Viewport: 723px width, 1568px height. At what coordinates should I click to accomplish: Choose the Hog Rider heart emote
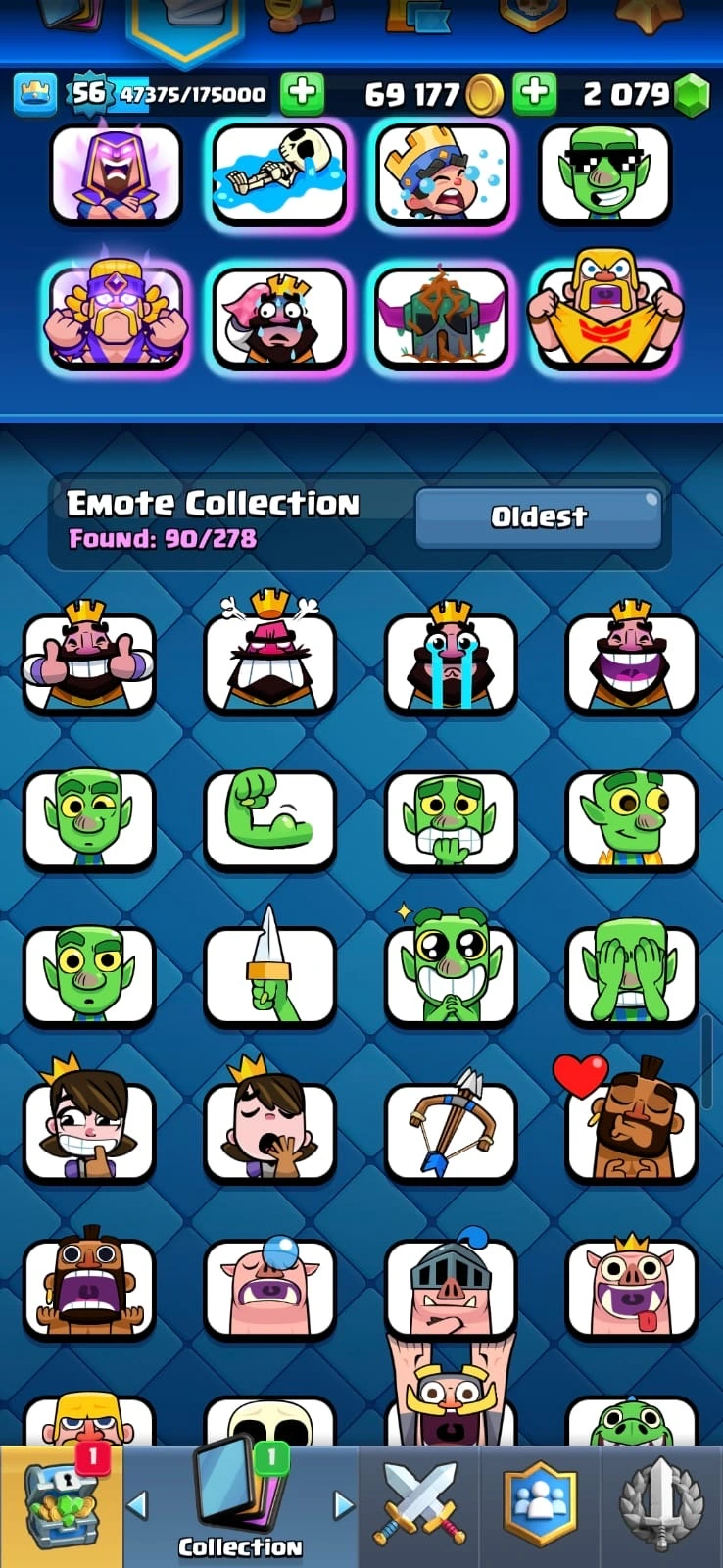point(631,1130)
